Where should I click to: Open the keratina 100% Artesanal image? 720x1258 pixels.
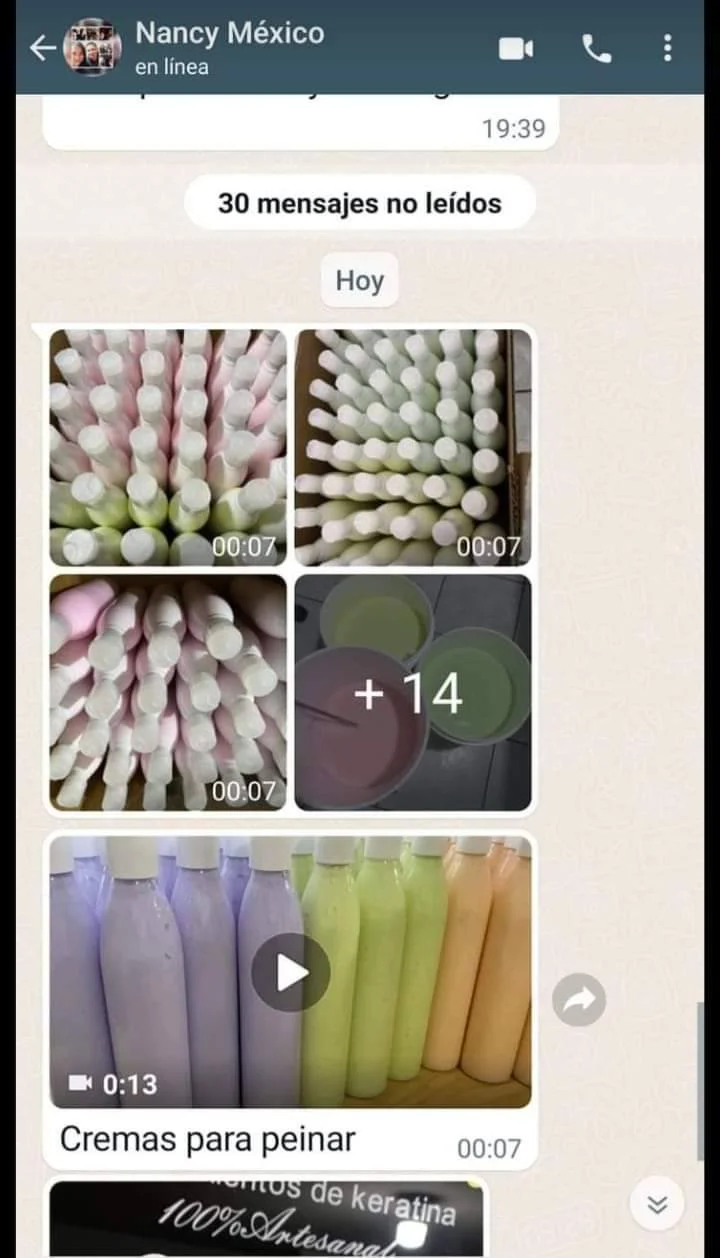[x=266, y=1218]
